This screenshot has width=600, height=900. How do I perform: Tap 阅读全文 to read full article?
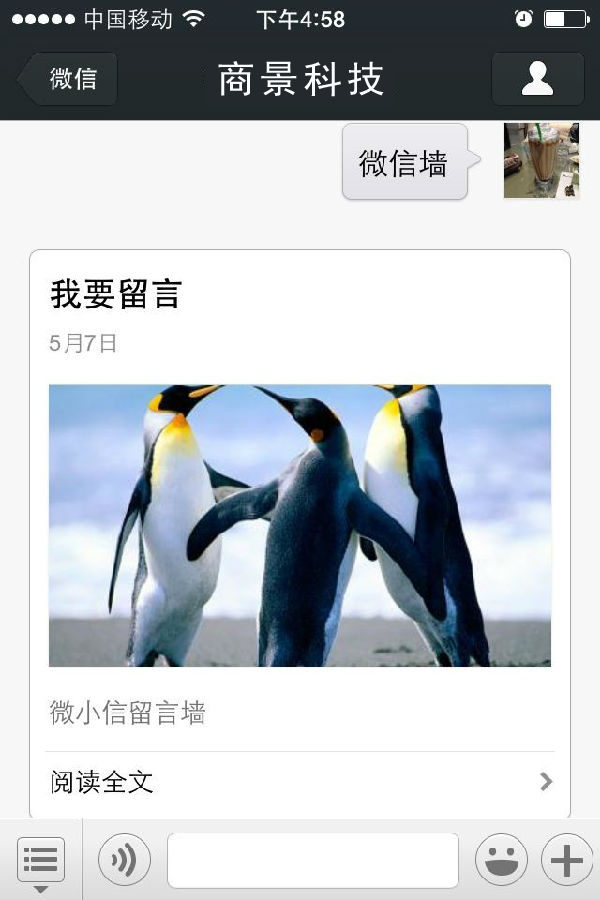(300, 782)
